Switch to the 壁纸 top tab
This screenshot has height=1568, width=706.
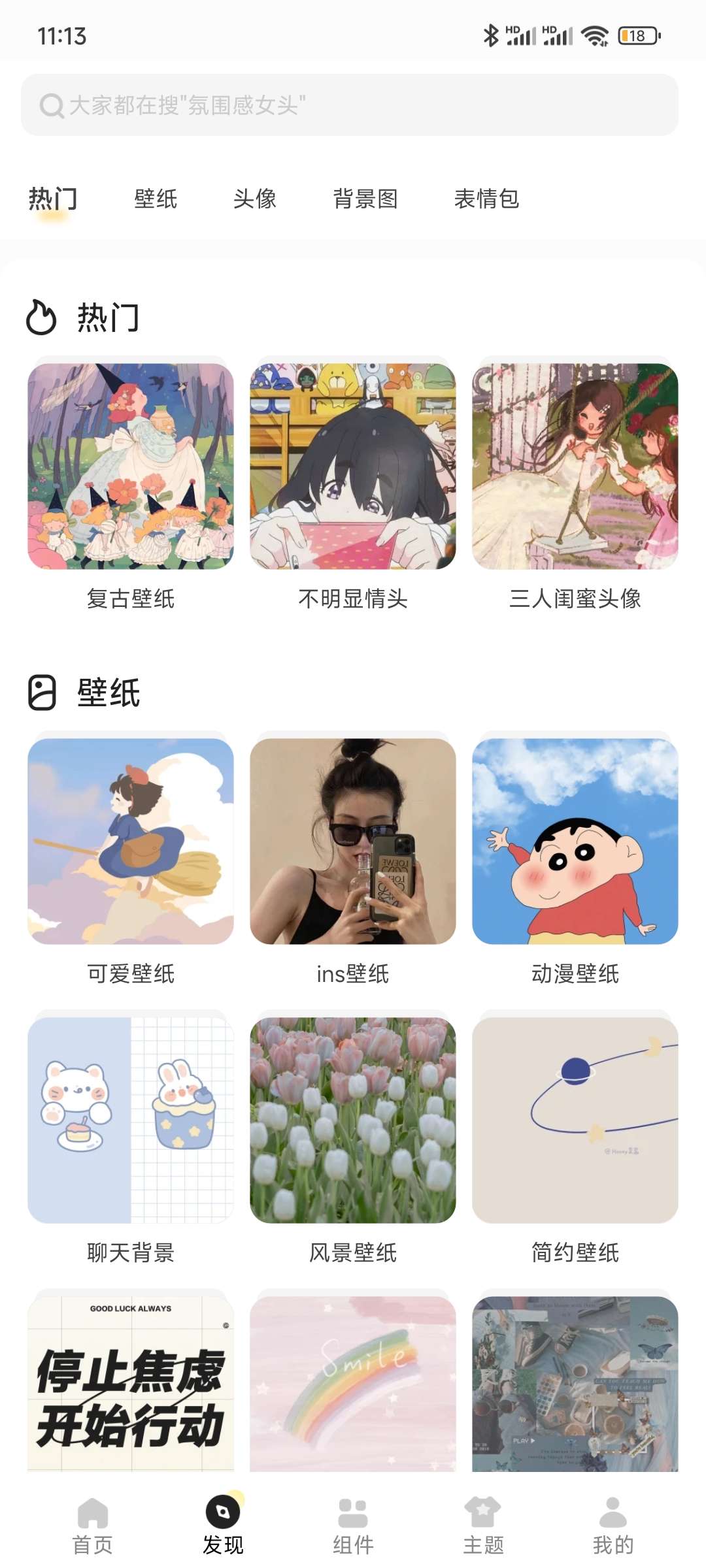coord(156,199)
